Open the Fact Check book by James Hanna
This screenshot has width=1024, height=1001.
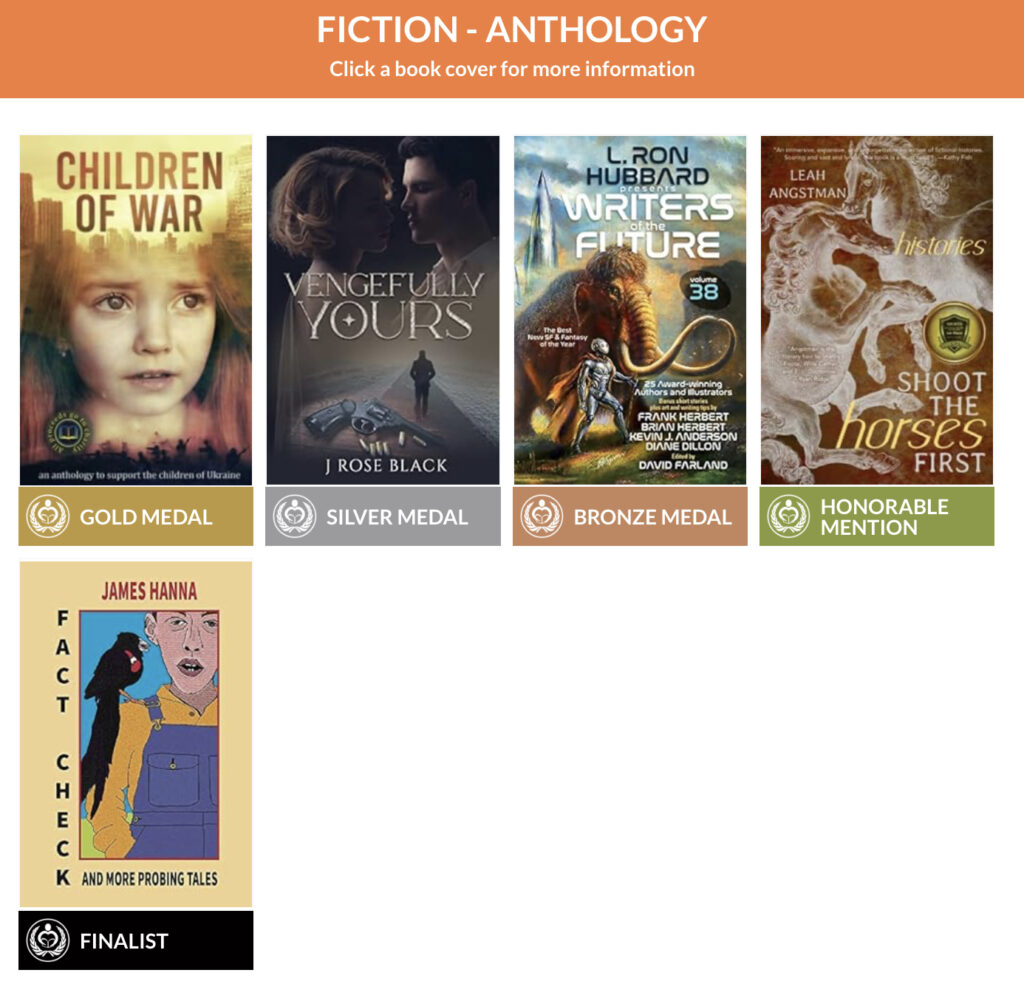[136, 734]
